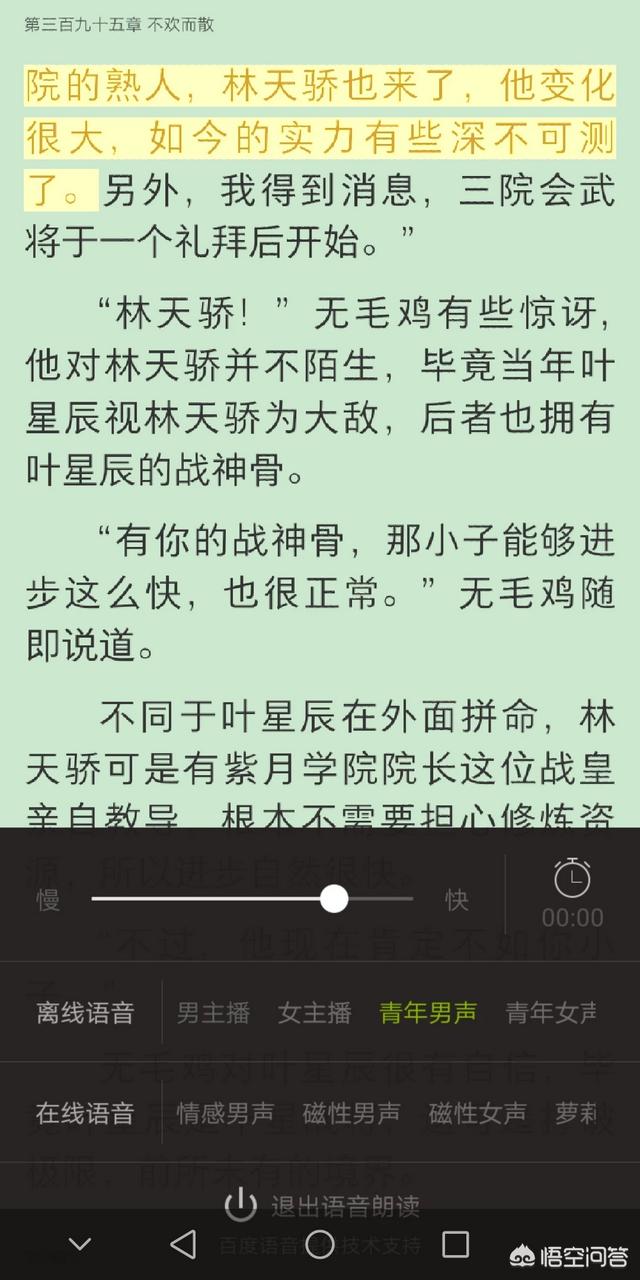
Task: Go back with the system back button
Action: 183,1244
